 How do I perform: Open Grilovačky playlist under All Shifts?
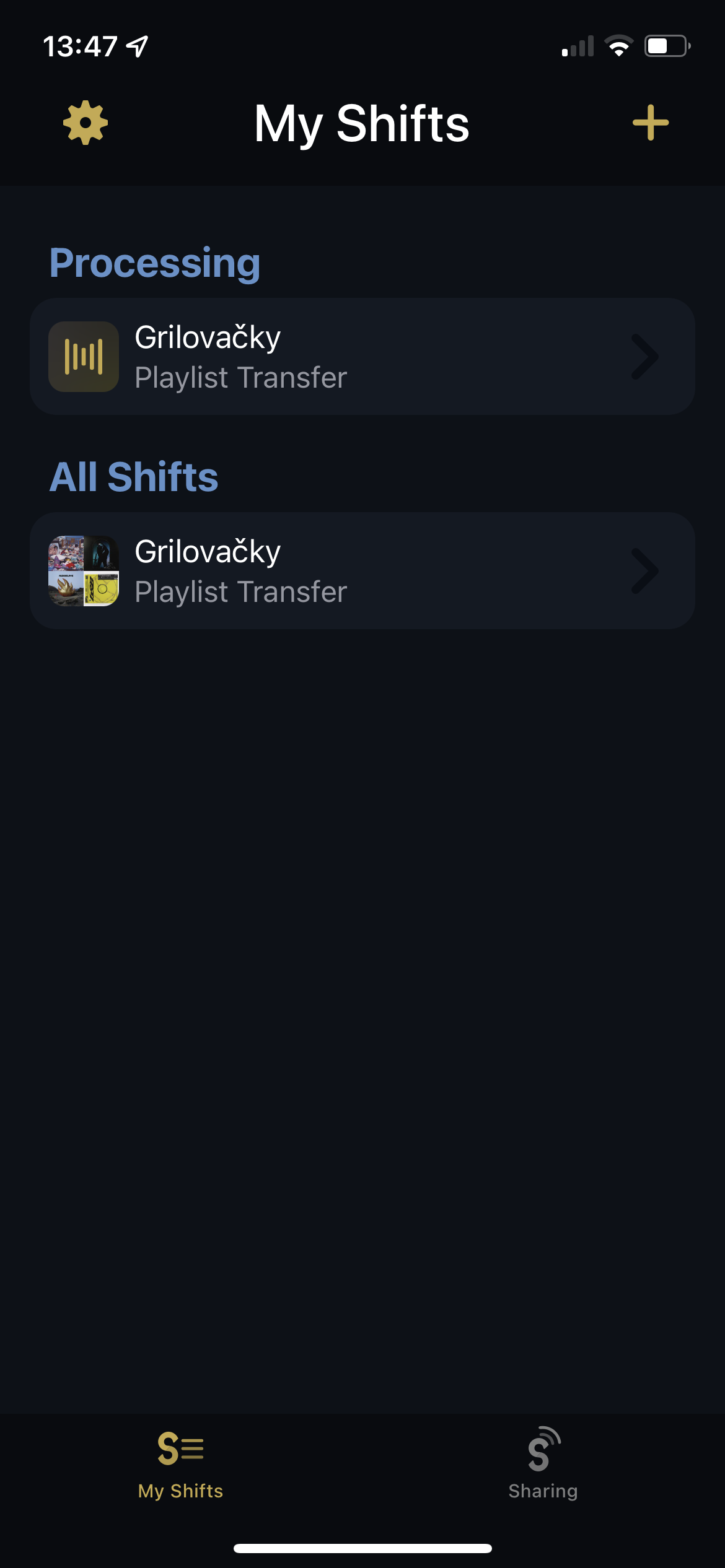(x=362, y=571)
